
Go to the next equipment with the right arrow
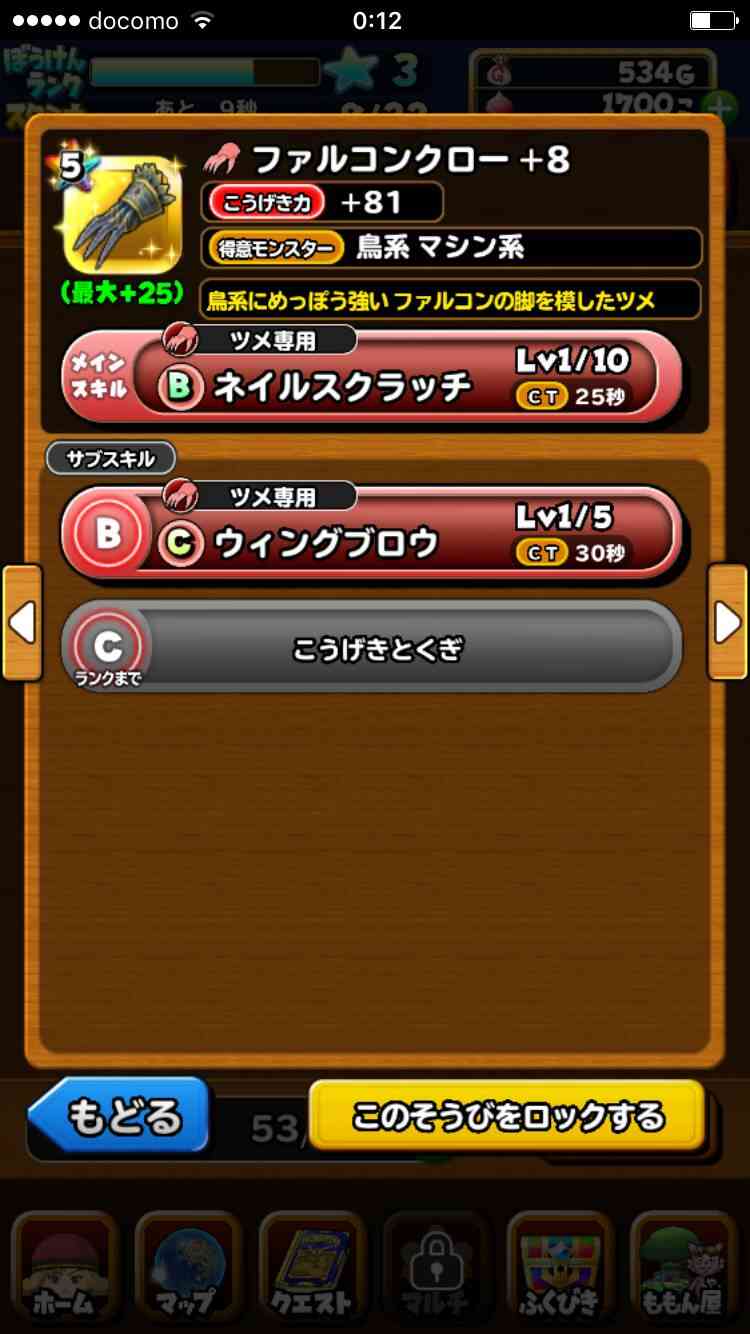(x=728, y=623)
